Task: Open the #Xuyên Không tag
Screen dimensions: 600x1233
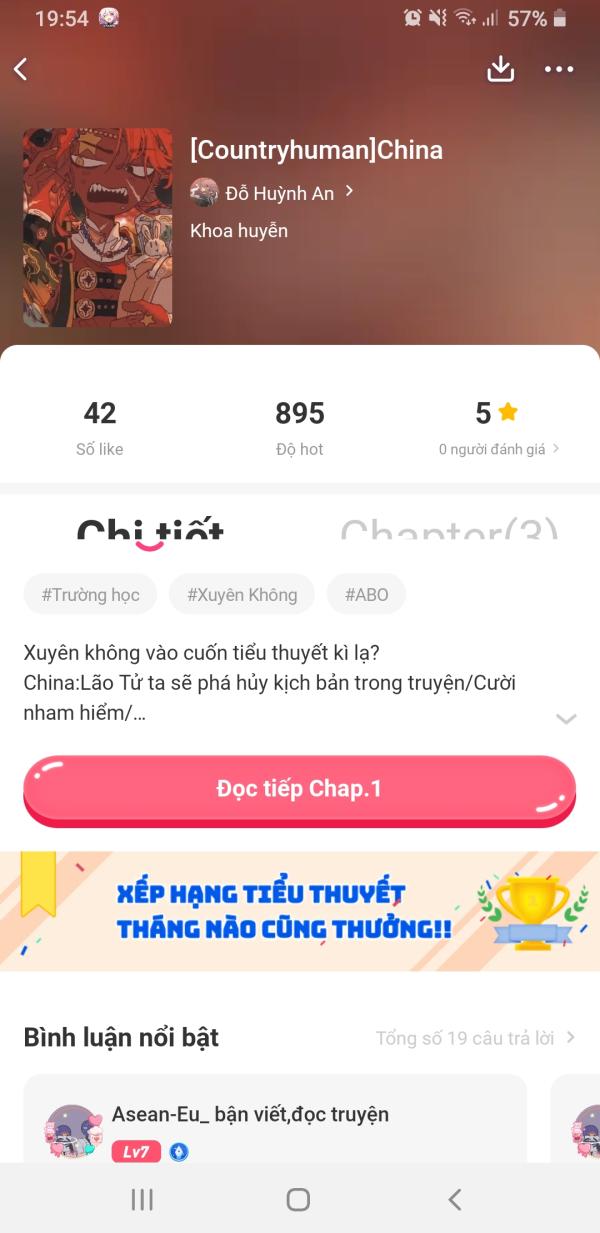Action: (x=242, y=595)
